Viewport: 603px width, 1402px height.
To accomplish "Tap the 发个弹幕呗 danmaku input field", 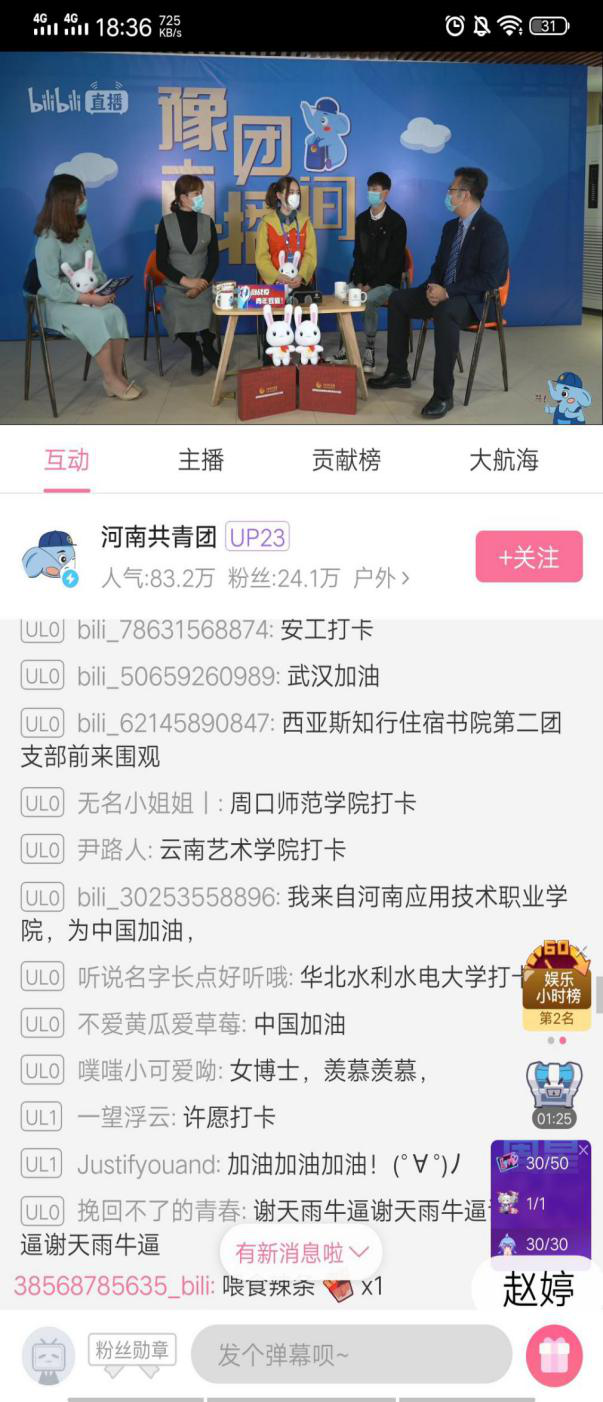I will pyautogui.click(x=351, y=1355).
